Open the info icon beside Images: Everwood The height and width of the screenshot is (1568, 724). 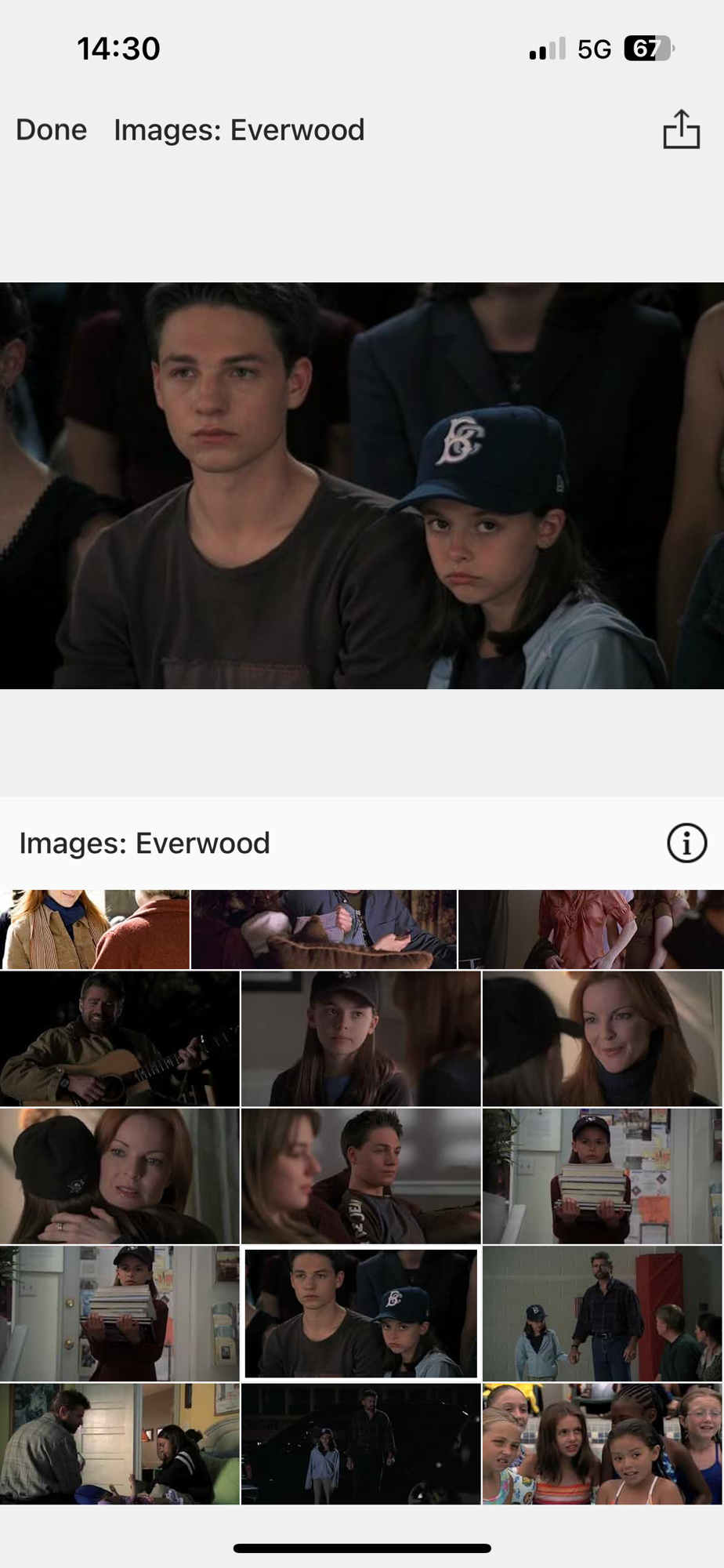tap(686, 844)
